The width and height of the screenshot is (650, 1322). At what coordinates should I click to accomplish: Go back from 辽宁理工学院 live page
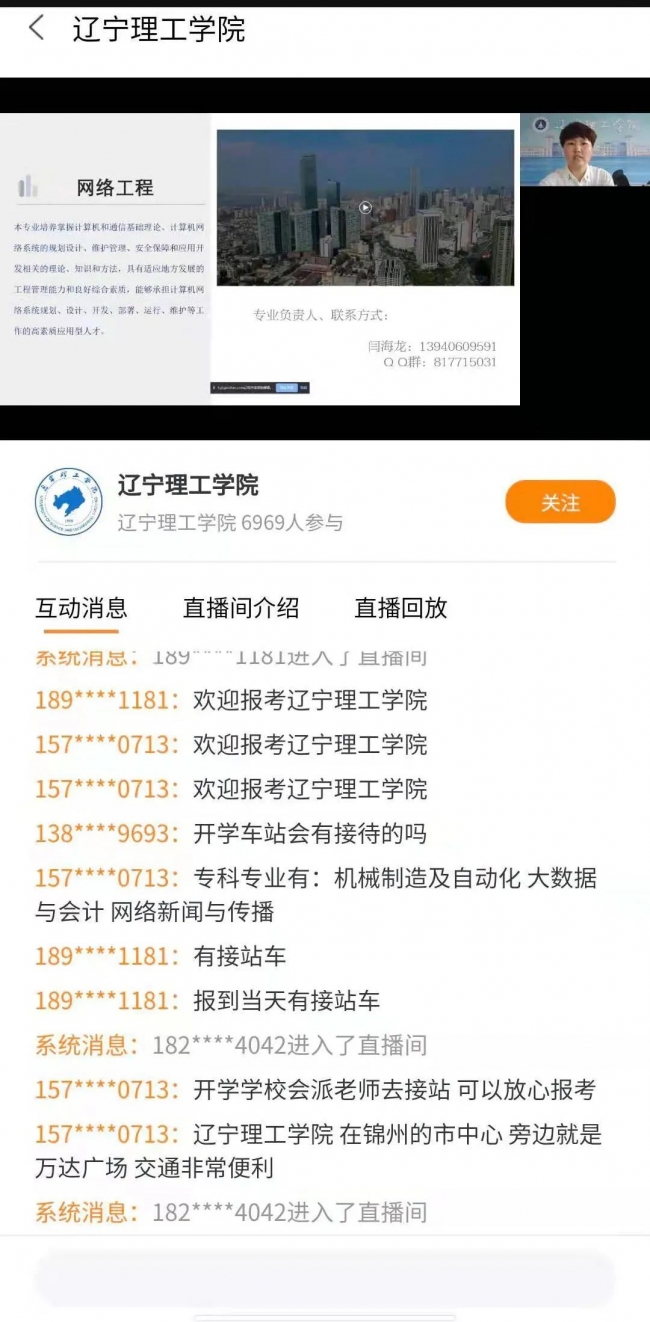pos(37,29)
